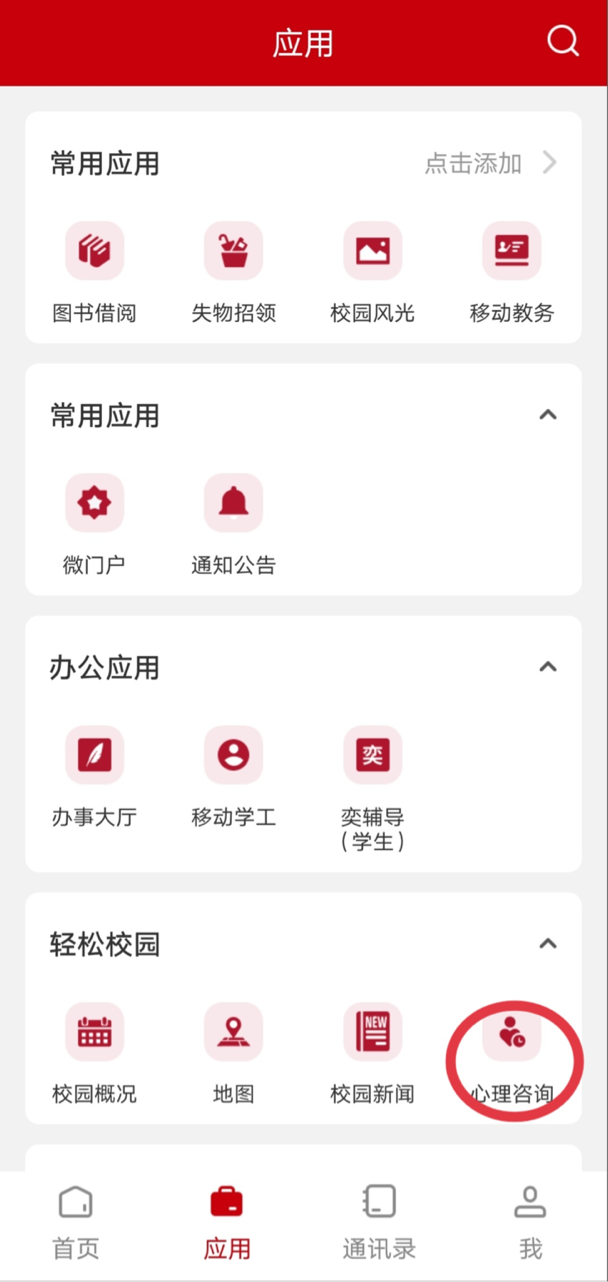Screen dimensions: 608x1282
Task: Open 奕辅导（学生）app
Action: pyautogui.click(x=372, y=755)
